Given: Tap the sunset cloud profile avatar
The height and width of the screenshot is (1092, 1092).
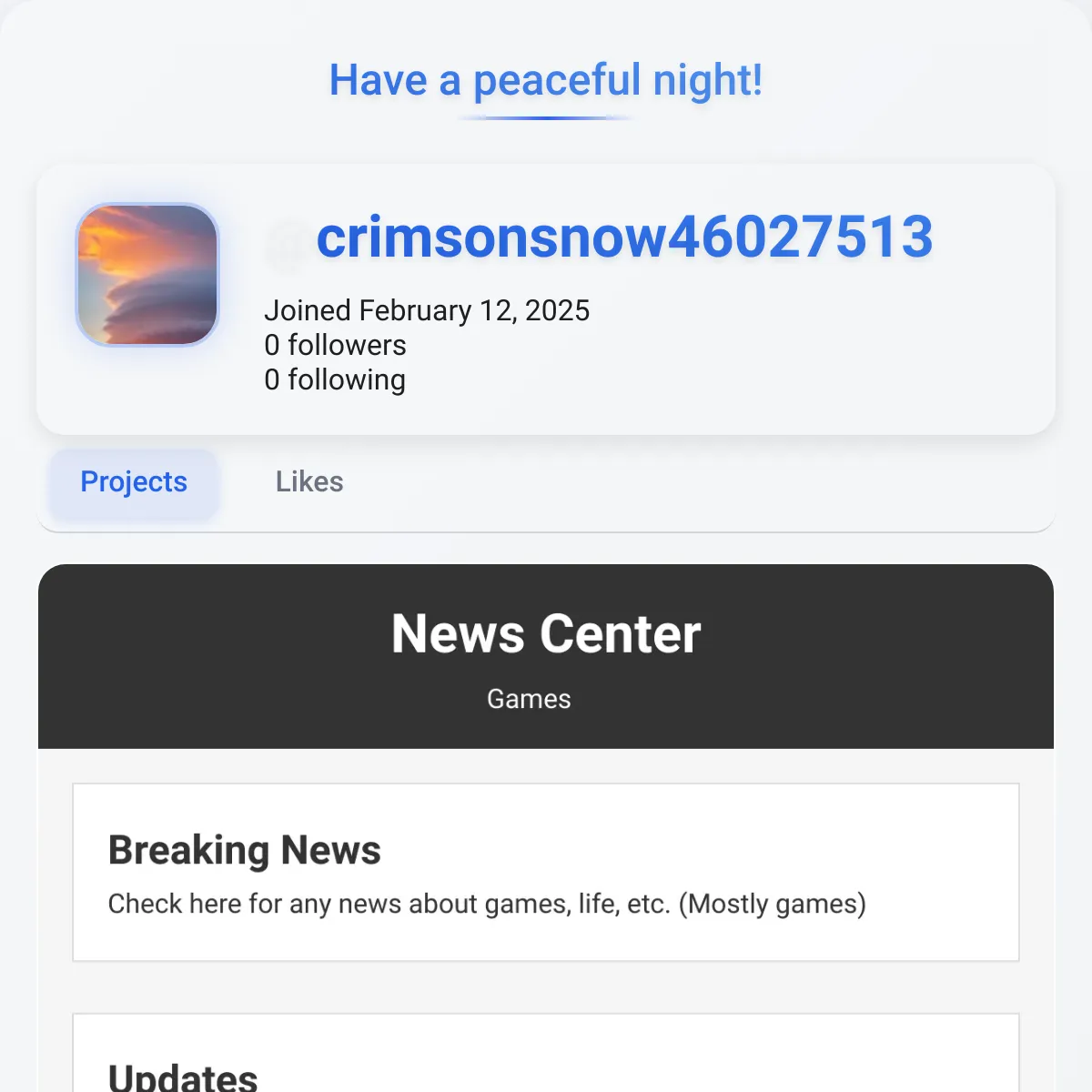Looking at the screenshot, I should (147, 275).
